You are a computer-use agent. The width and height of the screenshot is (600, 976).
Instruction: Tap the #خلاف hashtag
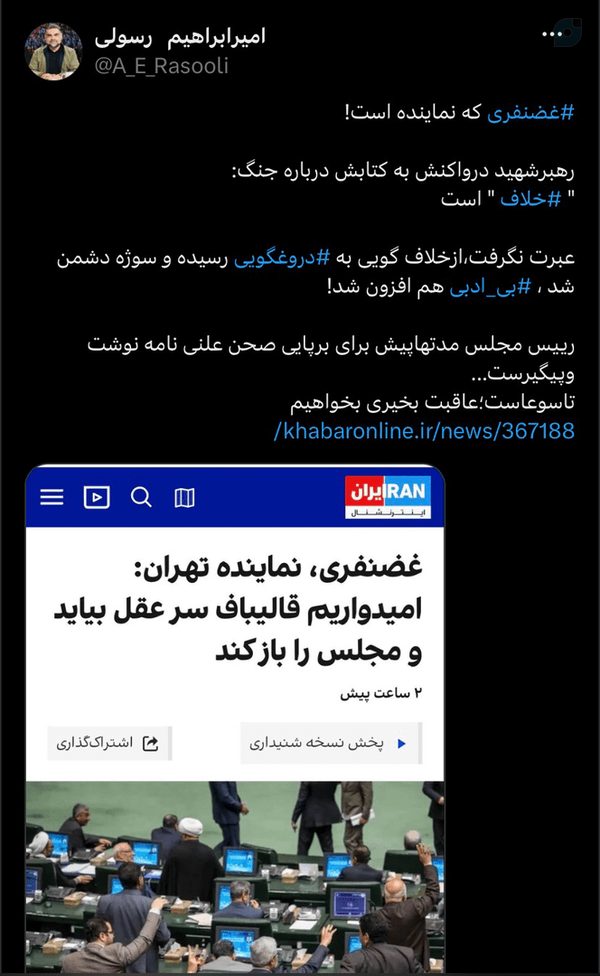point(530,199)
